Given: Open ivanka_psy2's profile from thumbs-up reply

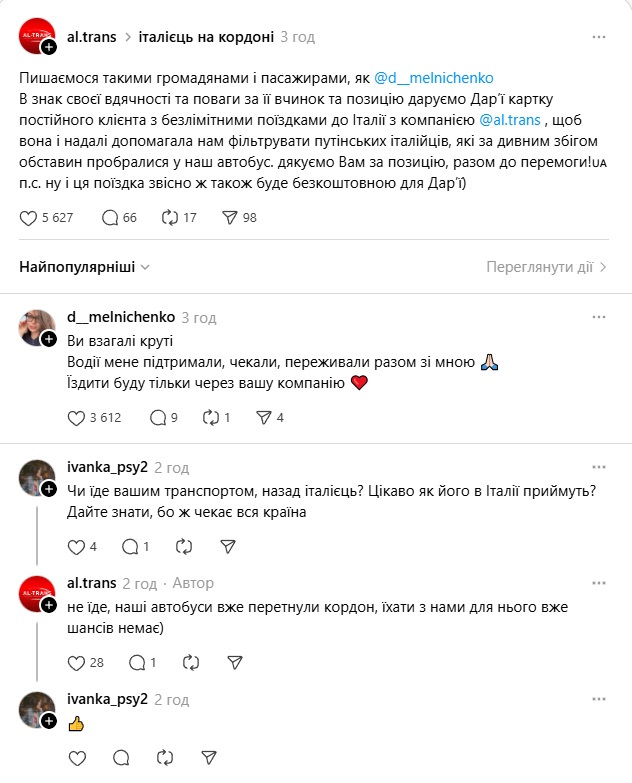Looking at the screenshot, I should tap(107, 699).
